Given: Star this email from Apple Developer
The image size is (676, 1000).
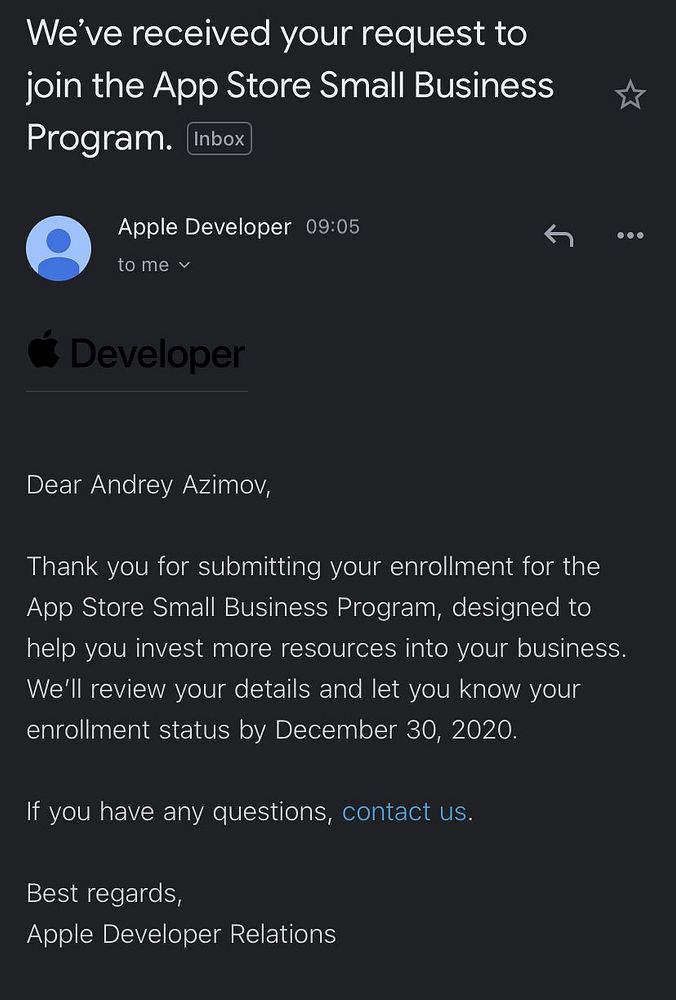Looking at the screenshot, I should 630,95.
